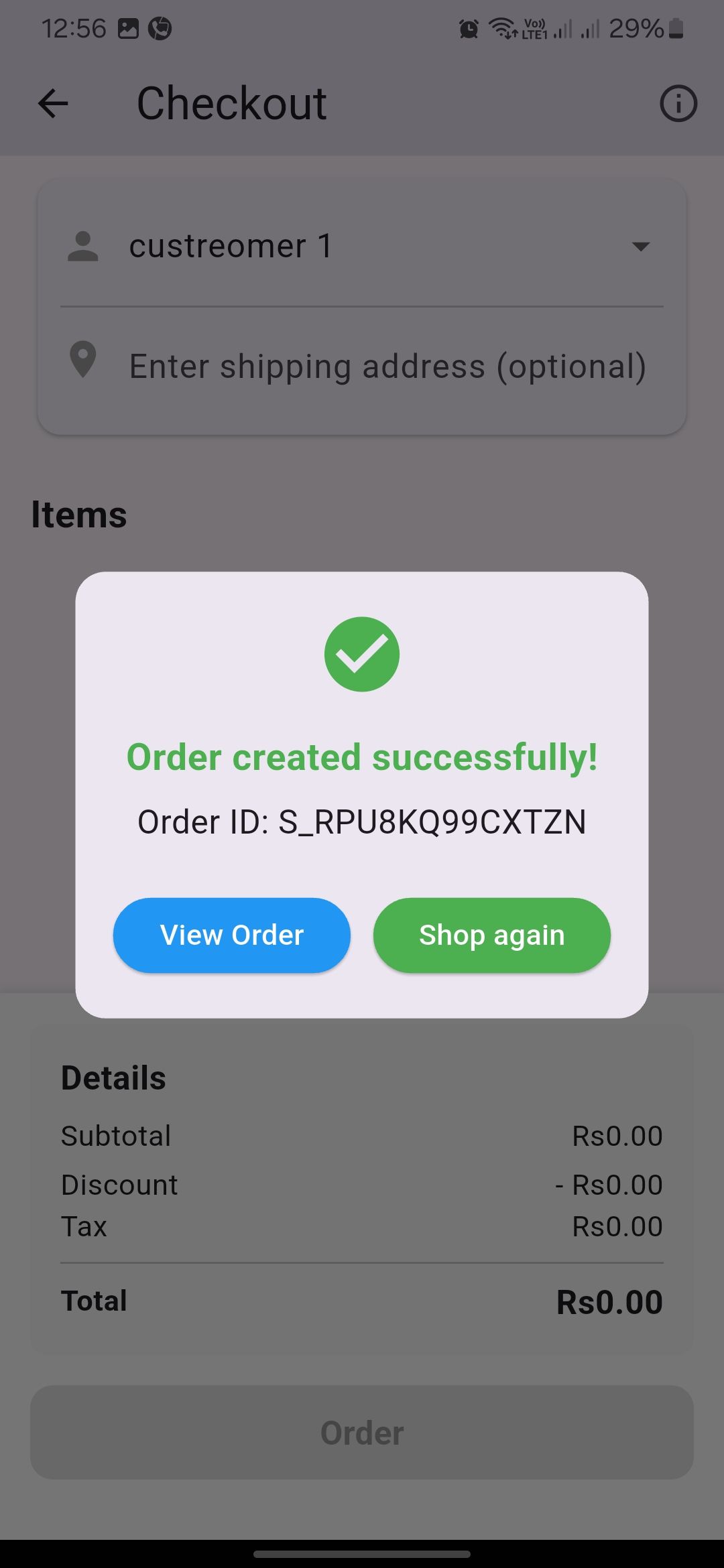The image size is (724, 1568).
Task: Tap the View Order button
Action: (231, 935)
